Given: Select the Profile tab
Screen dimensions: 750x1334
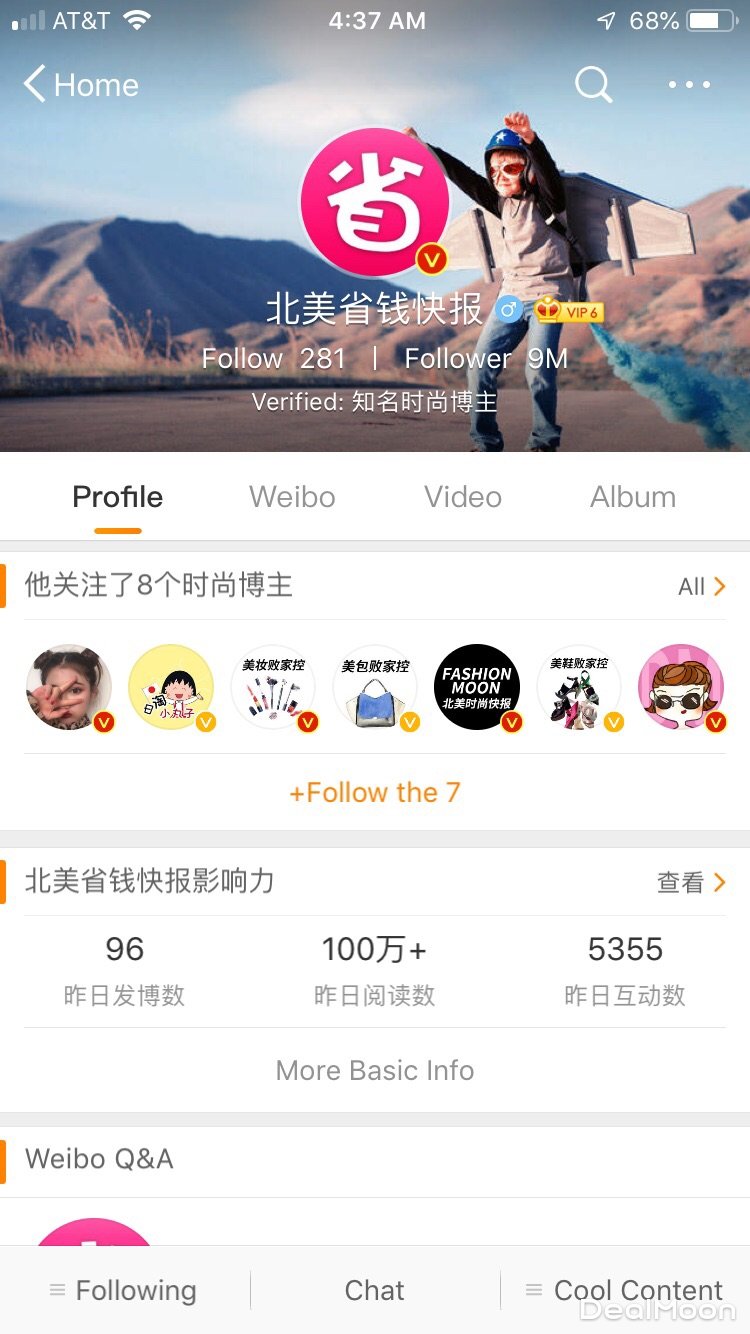Looking at the screenshot, I should [117, 497].
